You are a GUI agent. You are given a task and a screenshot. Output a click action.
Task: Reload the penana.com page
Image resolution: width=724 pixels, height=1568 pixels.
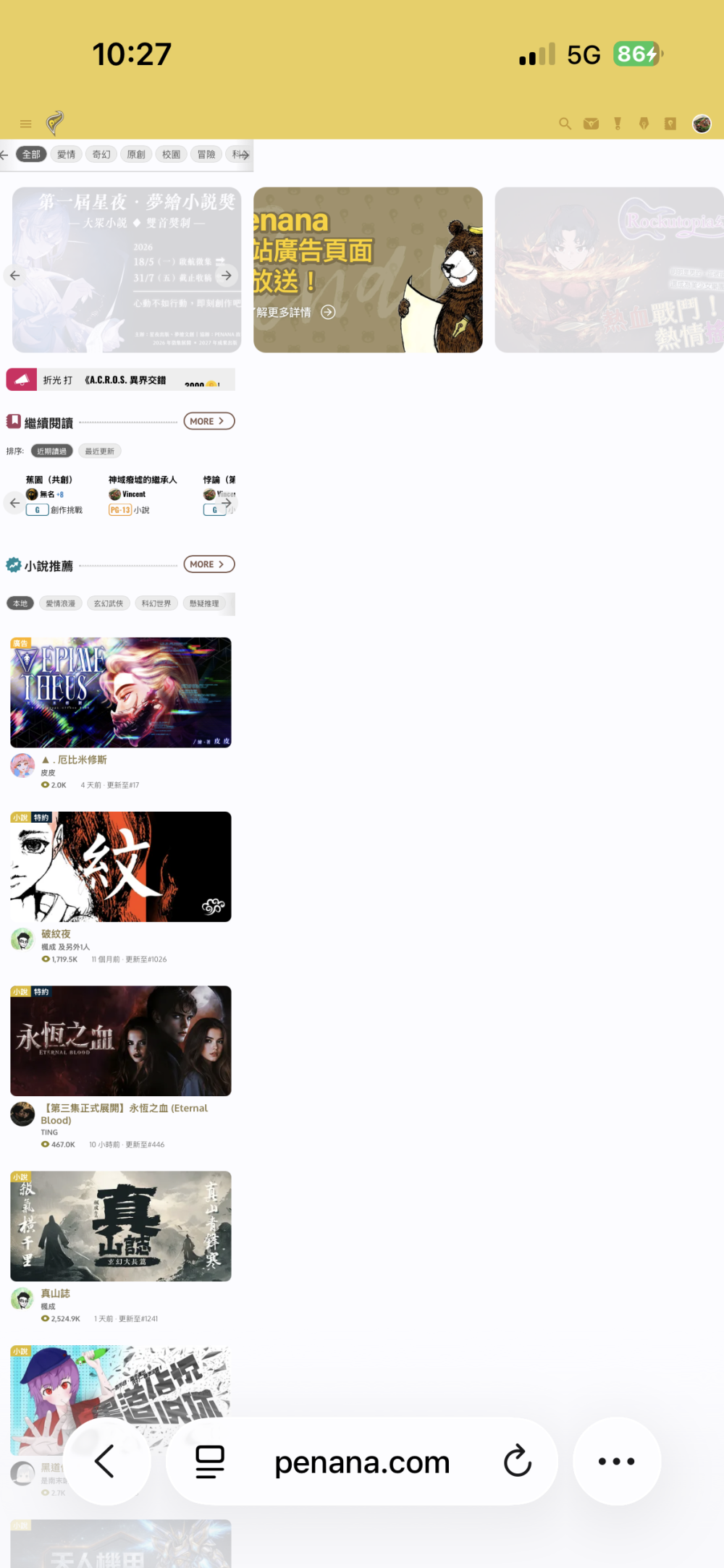(518, 1462)
